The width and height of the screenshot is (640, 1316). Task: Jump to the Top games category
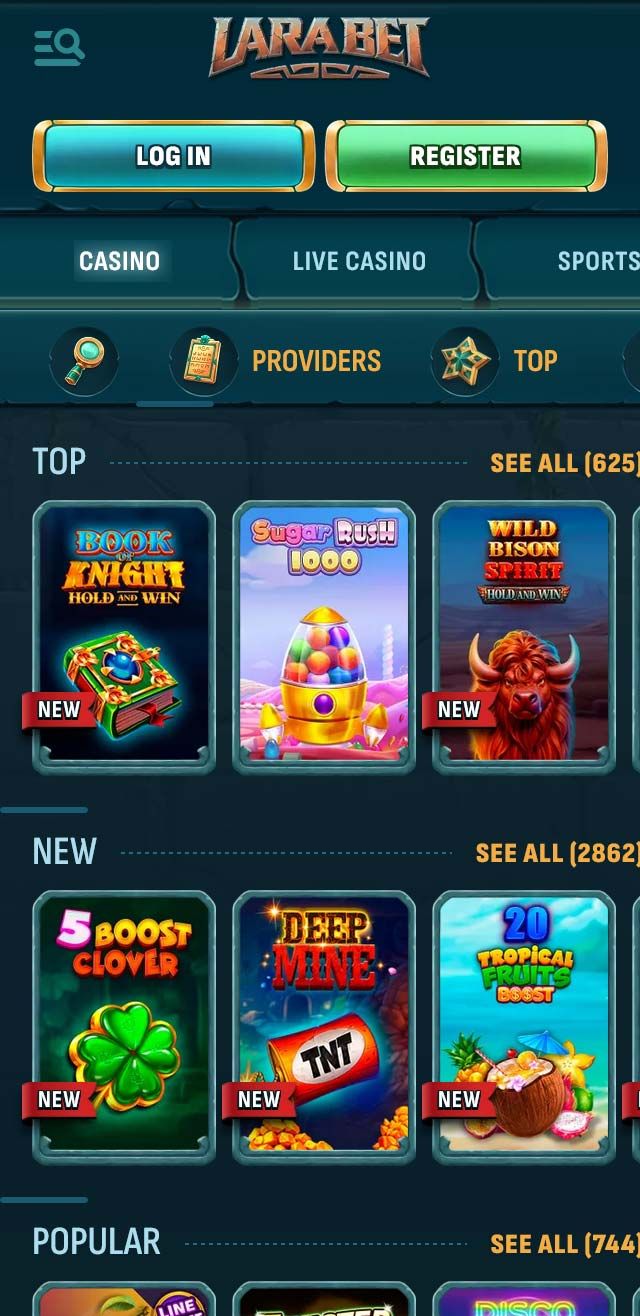point(496,361)
